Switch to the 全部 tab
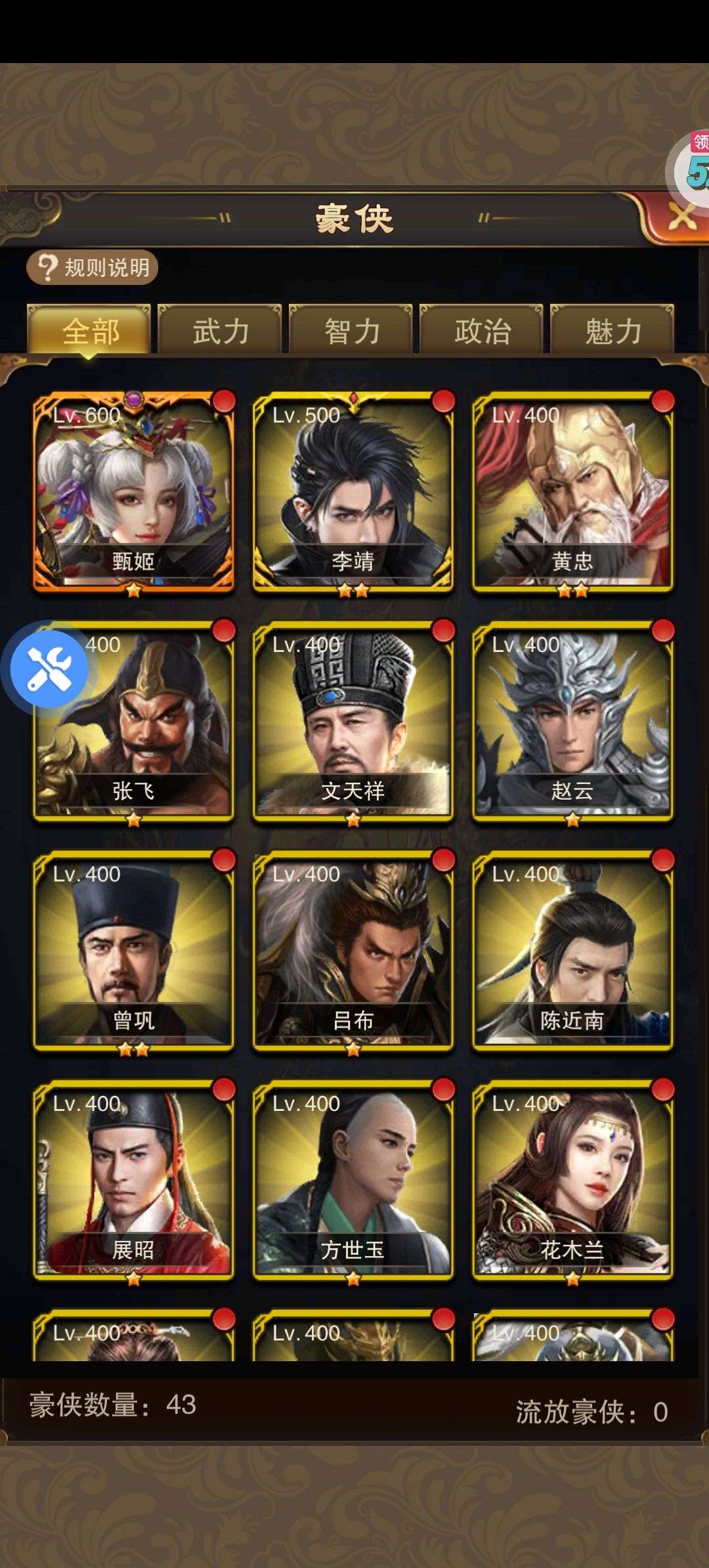The width and height of the screenshot is (709, 1568). pyautogui.click(x=89, y=330)
